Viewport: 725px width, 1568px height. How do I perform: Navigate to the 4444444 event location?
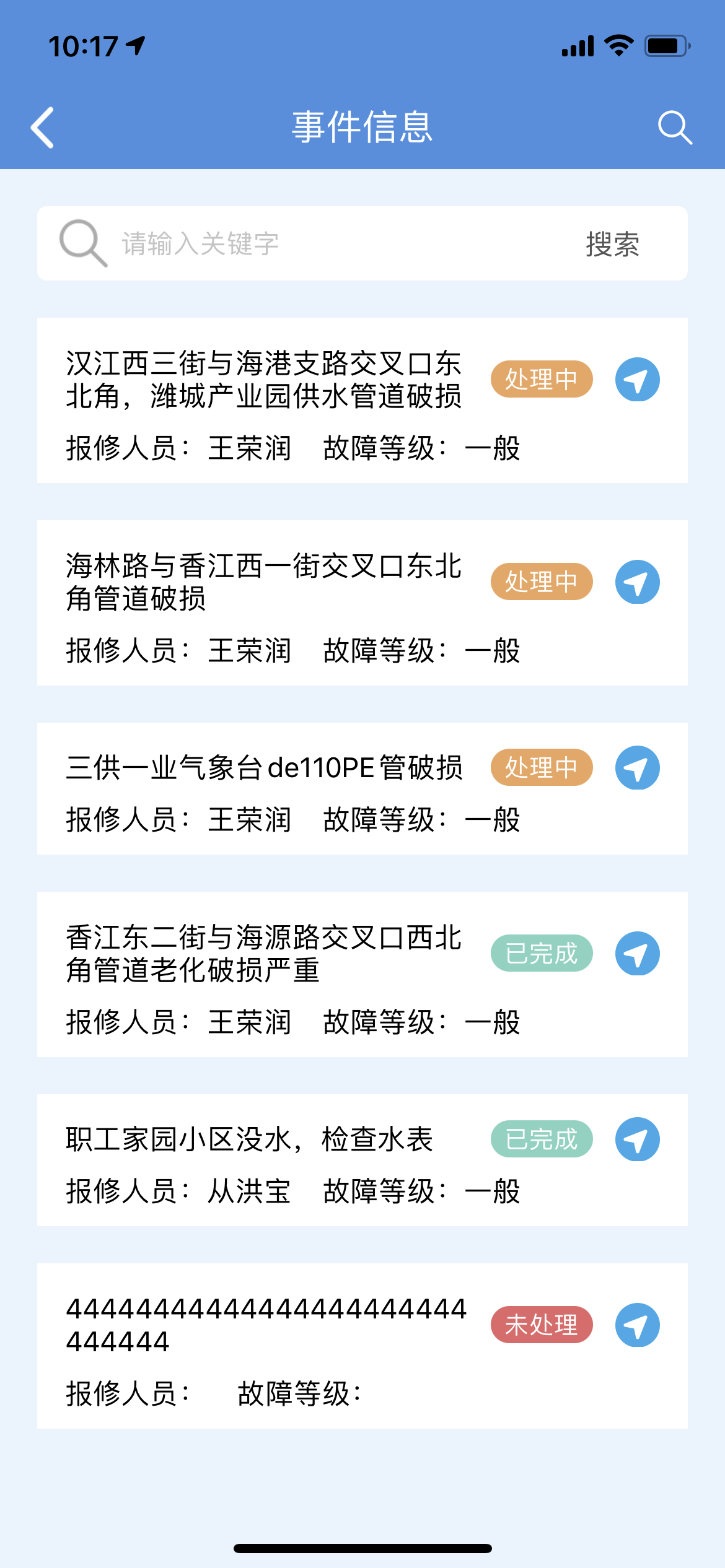point(637,1325)
